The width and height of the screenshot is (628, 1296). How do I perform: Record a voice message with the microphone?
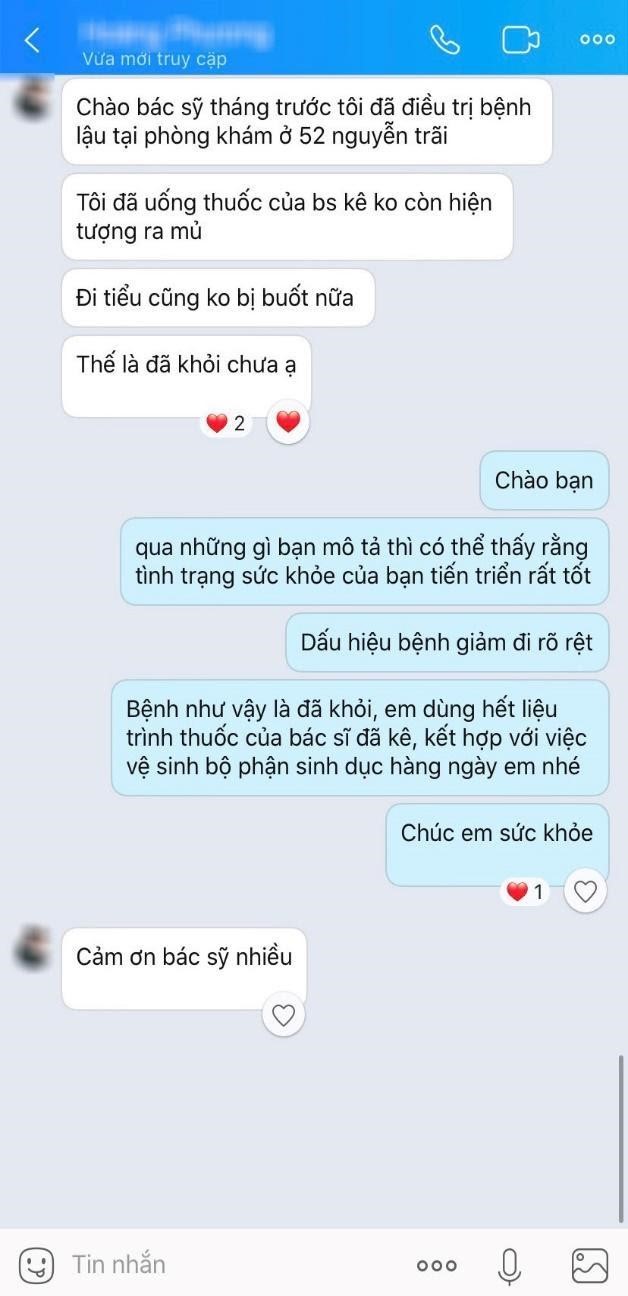510,1266
